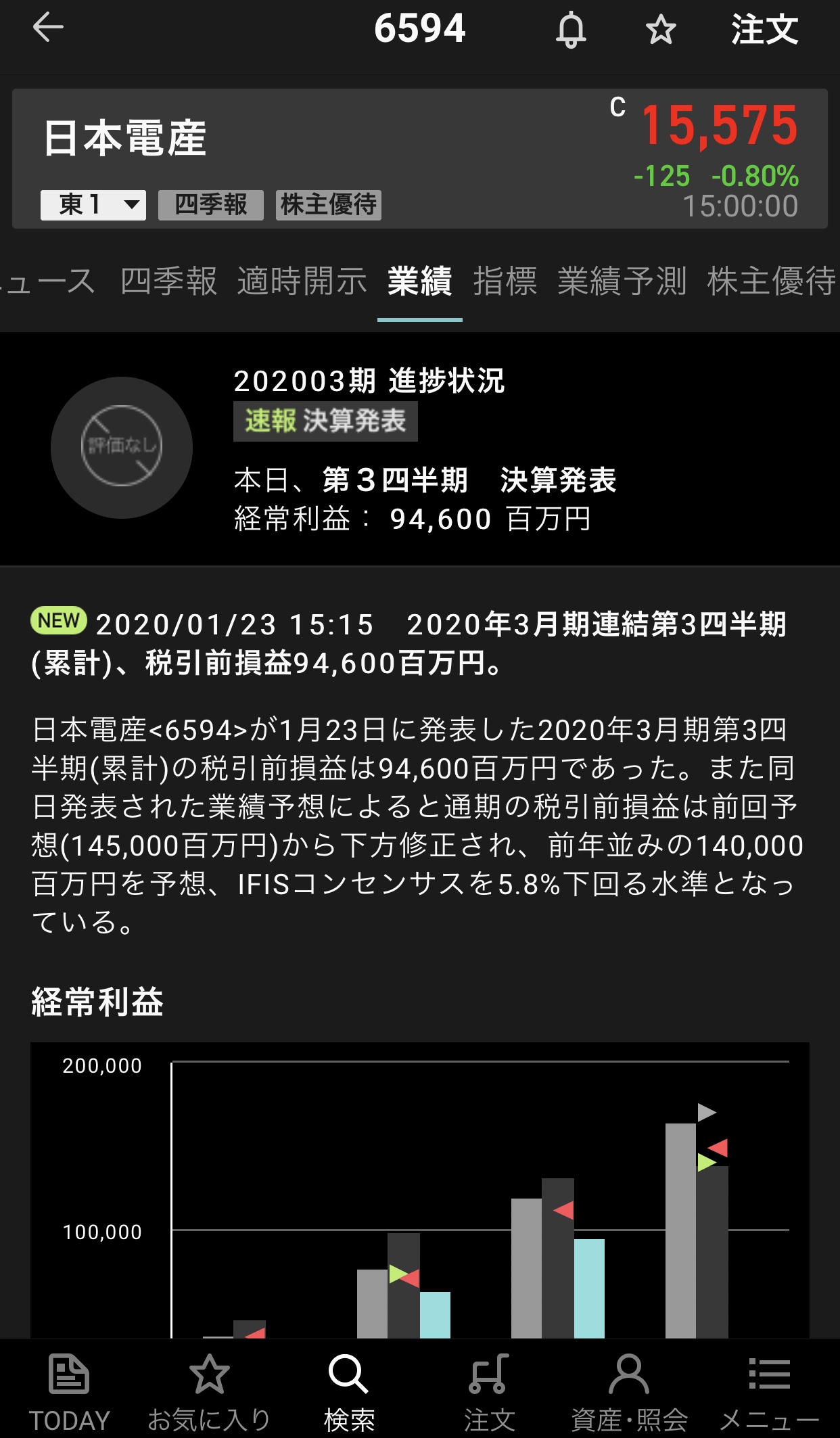Open the 業績予測 tab
Image resolution: width=840 pixels, height=1438 pixels.
622,281
